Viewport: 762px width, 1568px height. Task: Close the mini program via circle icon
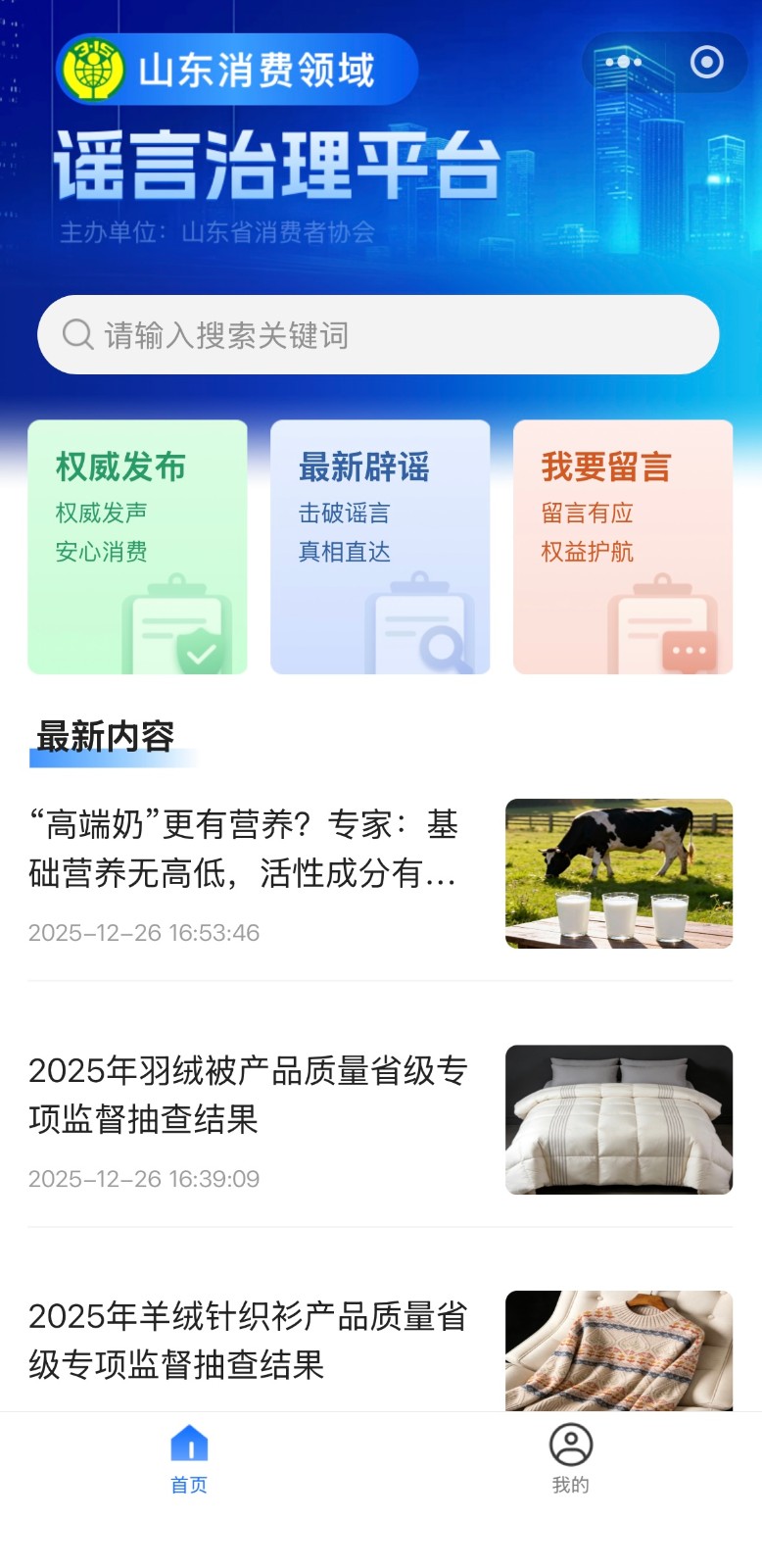[x=706, y=63]
